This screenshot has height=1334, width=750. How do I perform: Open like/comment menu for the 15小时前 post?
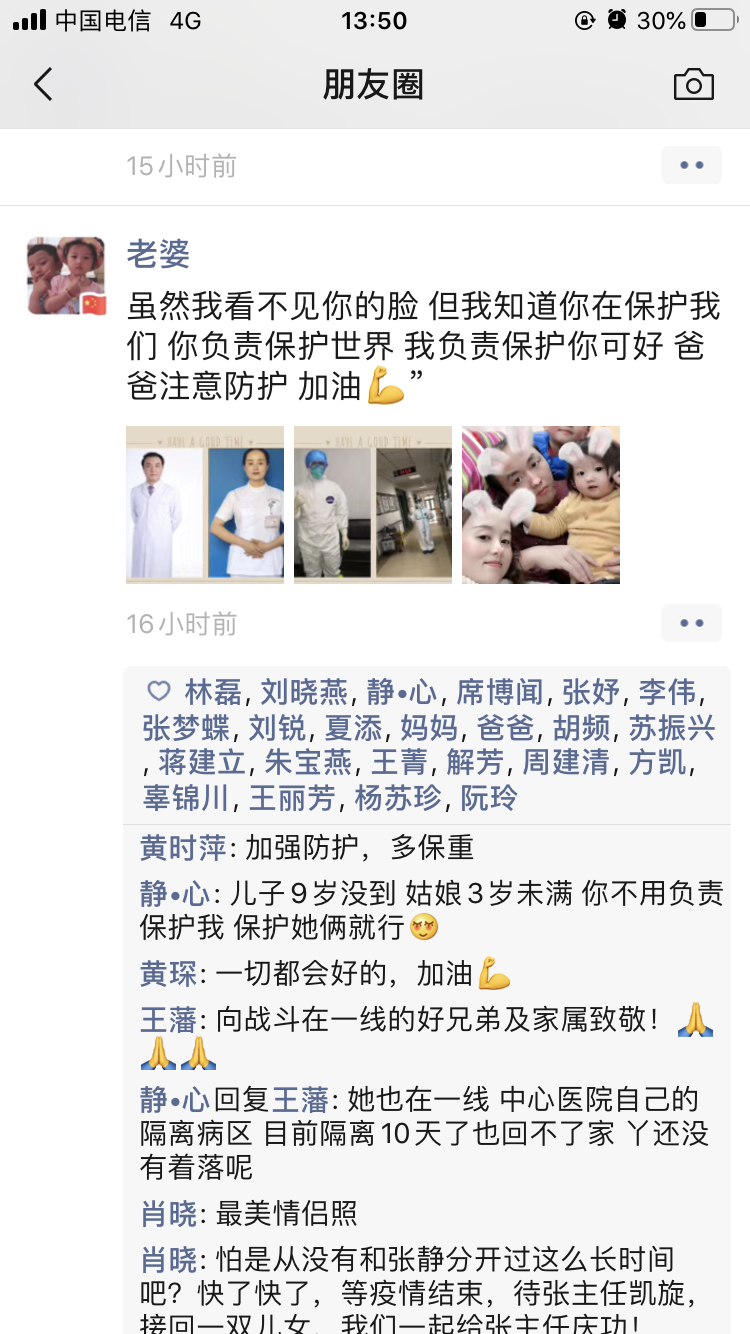[691, 165]
